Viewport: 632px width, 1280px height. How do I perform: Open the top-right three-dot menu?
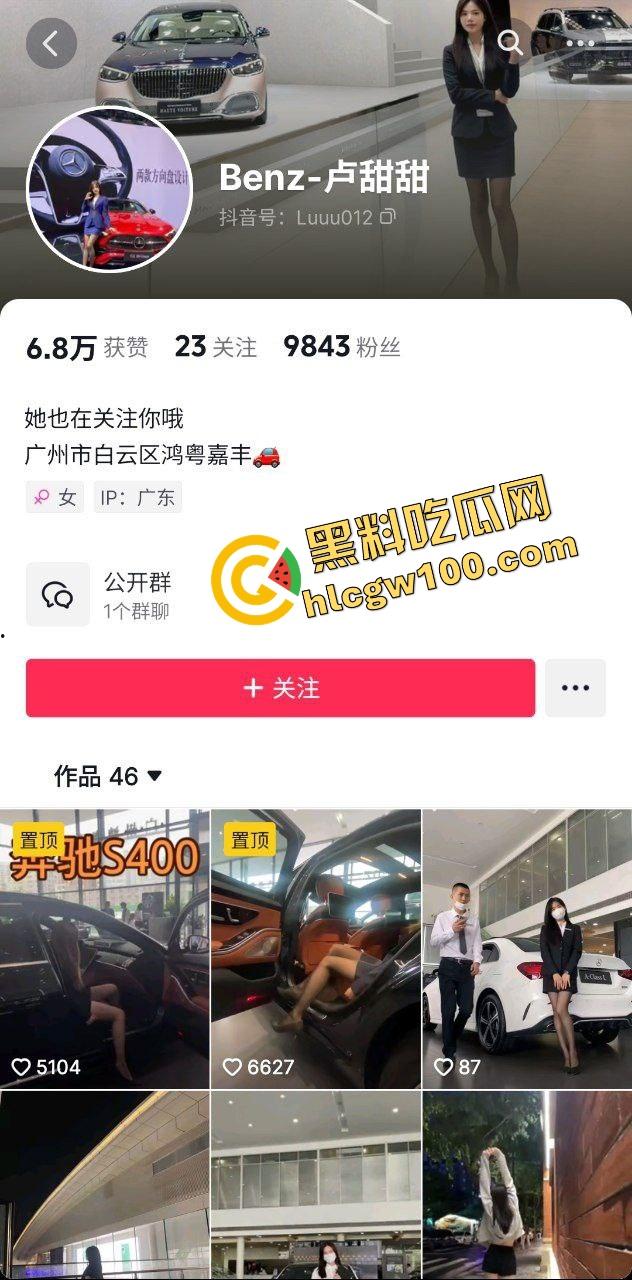click(x=580, y=43)
